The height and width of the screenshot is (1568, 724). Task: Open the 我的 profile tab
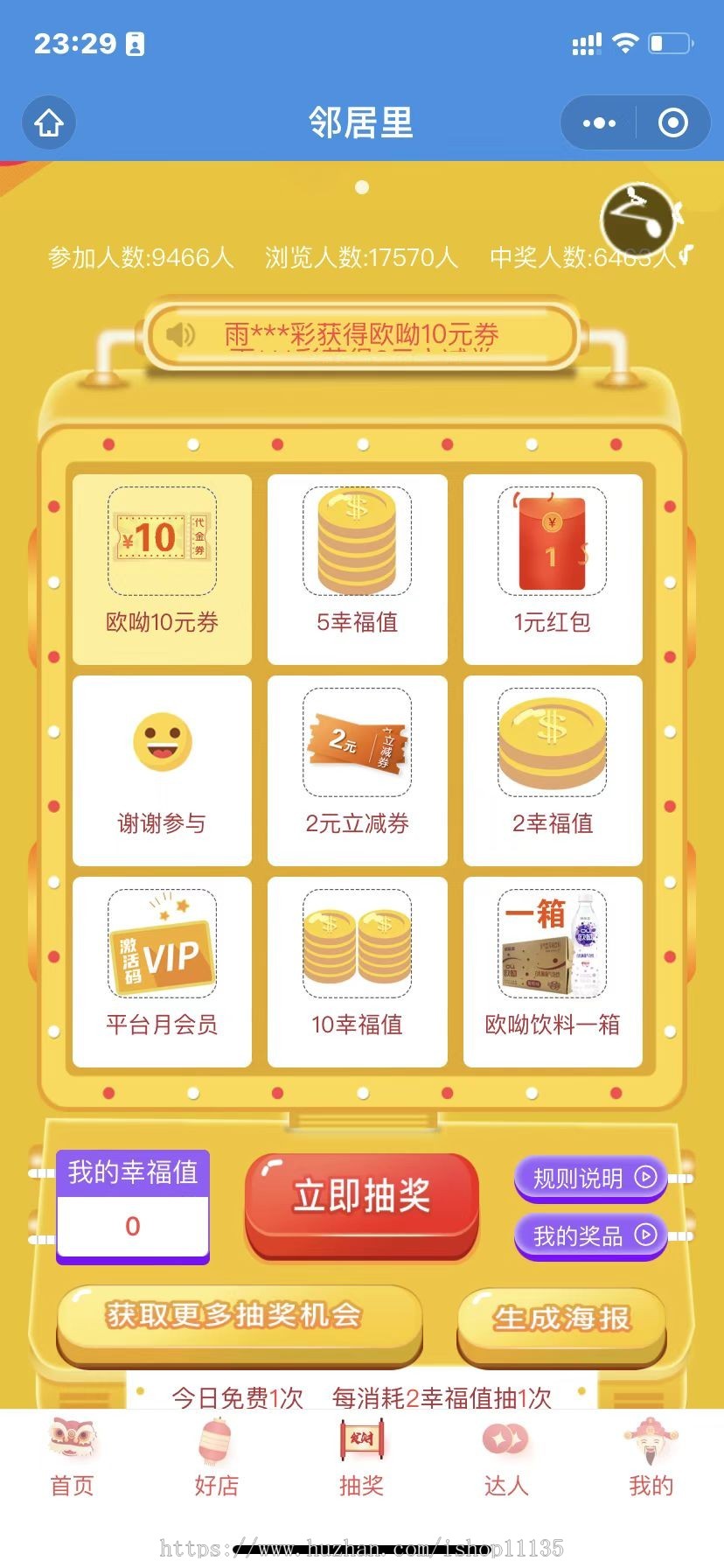click(651, 1459)
